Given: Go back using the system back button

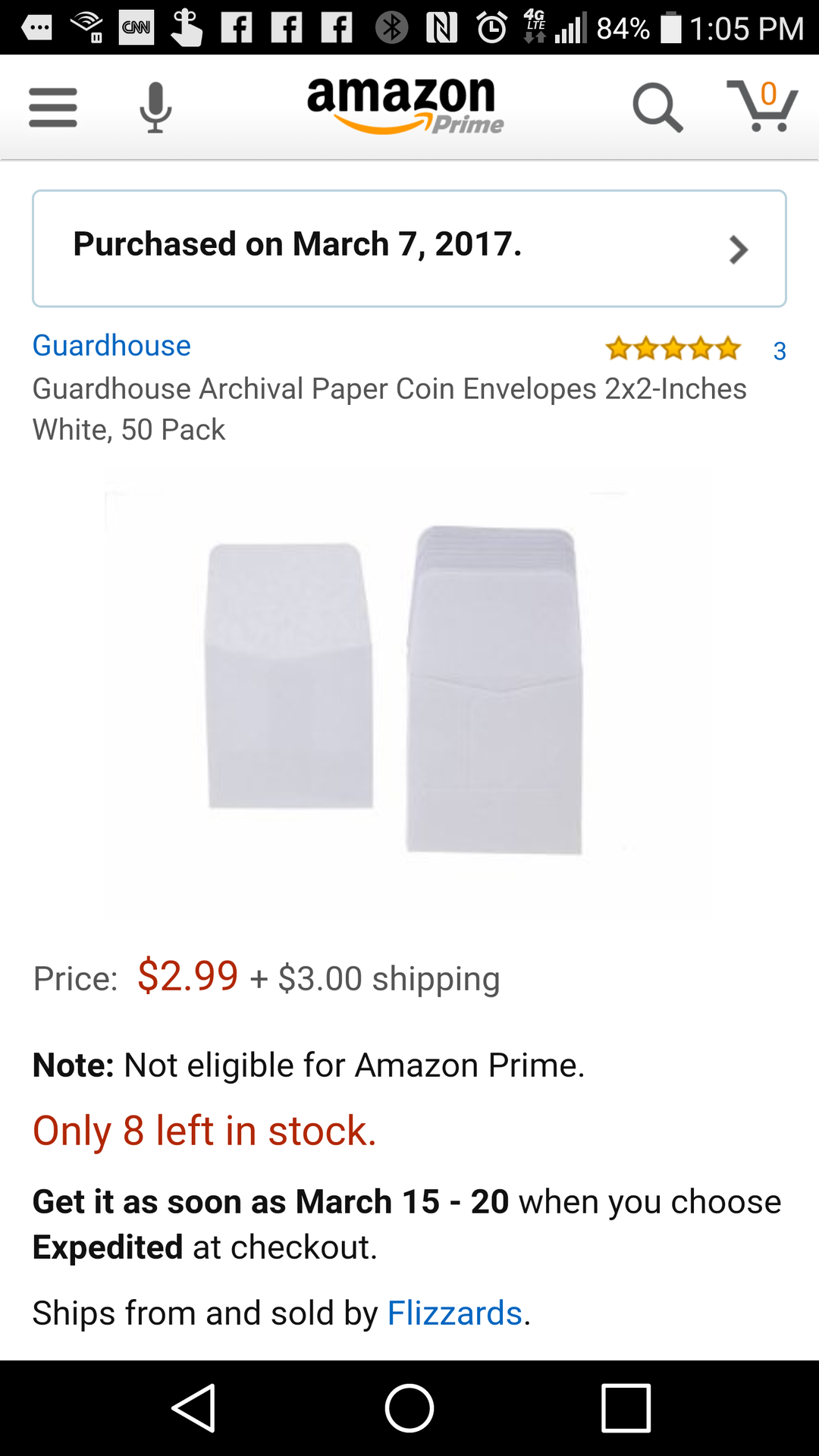Looking at the screenshot, I should 194,1408.
